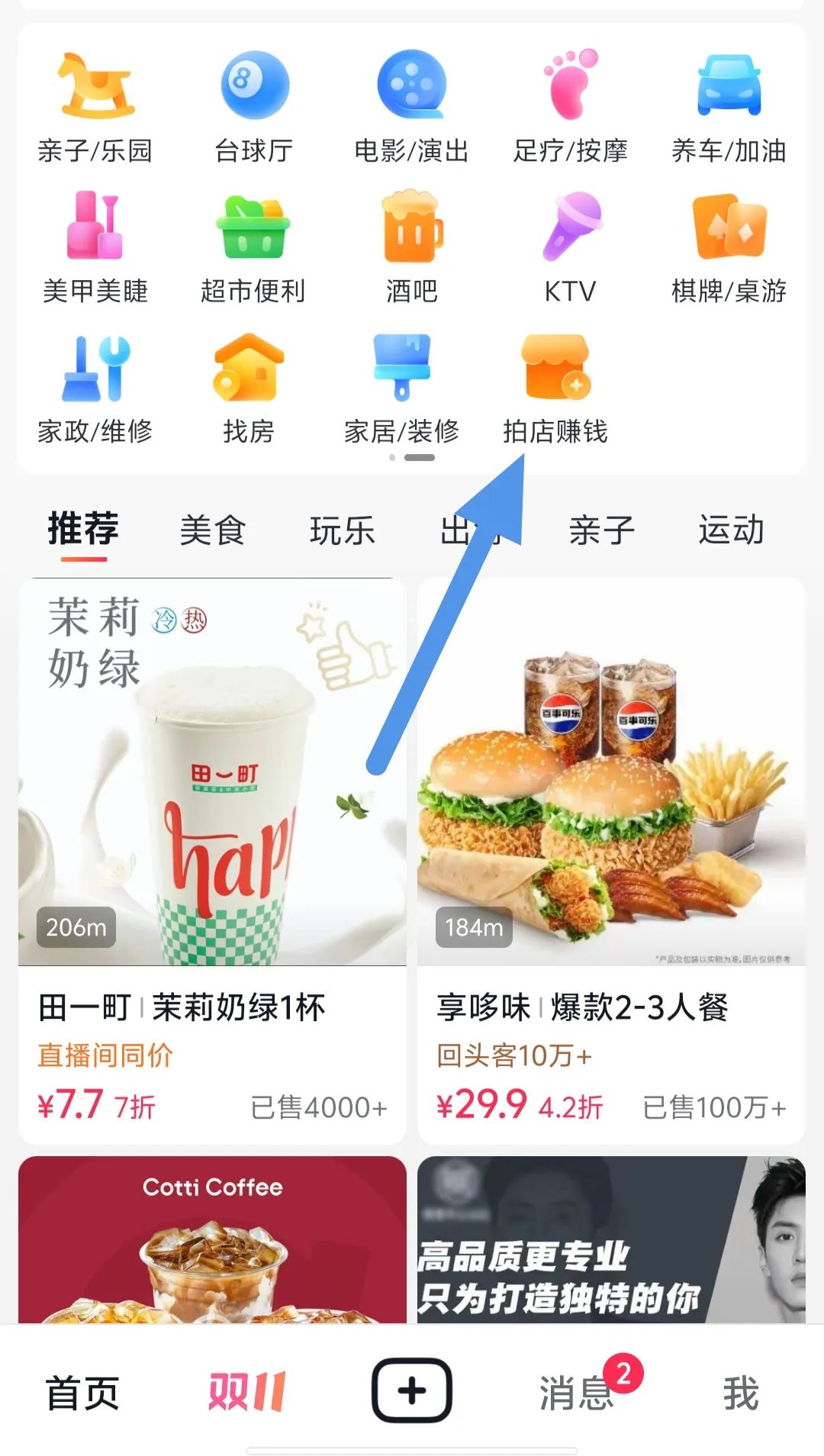
Task: Switch to the 美食 tab
Action: pos(212,530)
